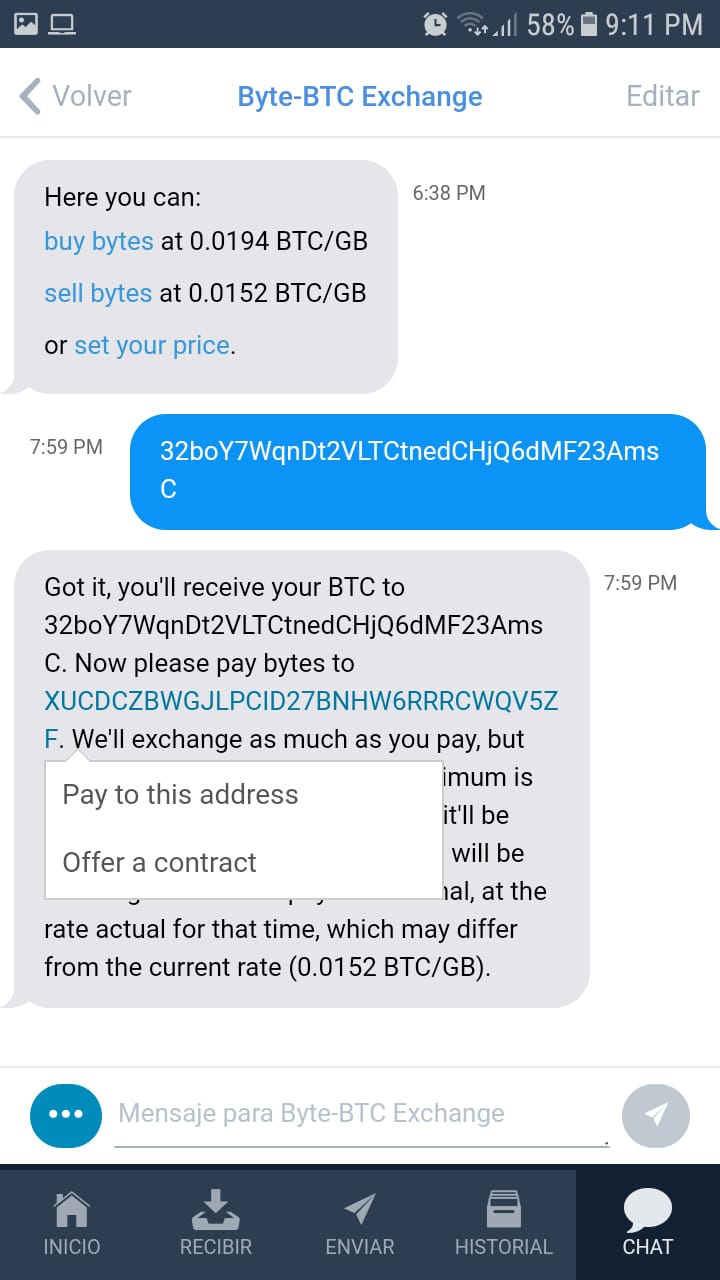Select Pay to this address
The image size is (720, 1280).
tap(180, 795)
